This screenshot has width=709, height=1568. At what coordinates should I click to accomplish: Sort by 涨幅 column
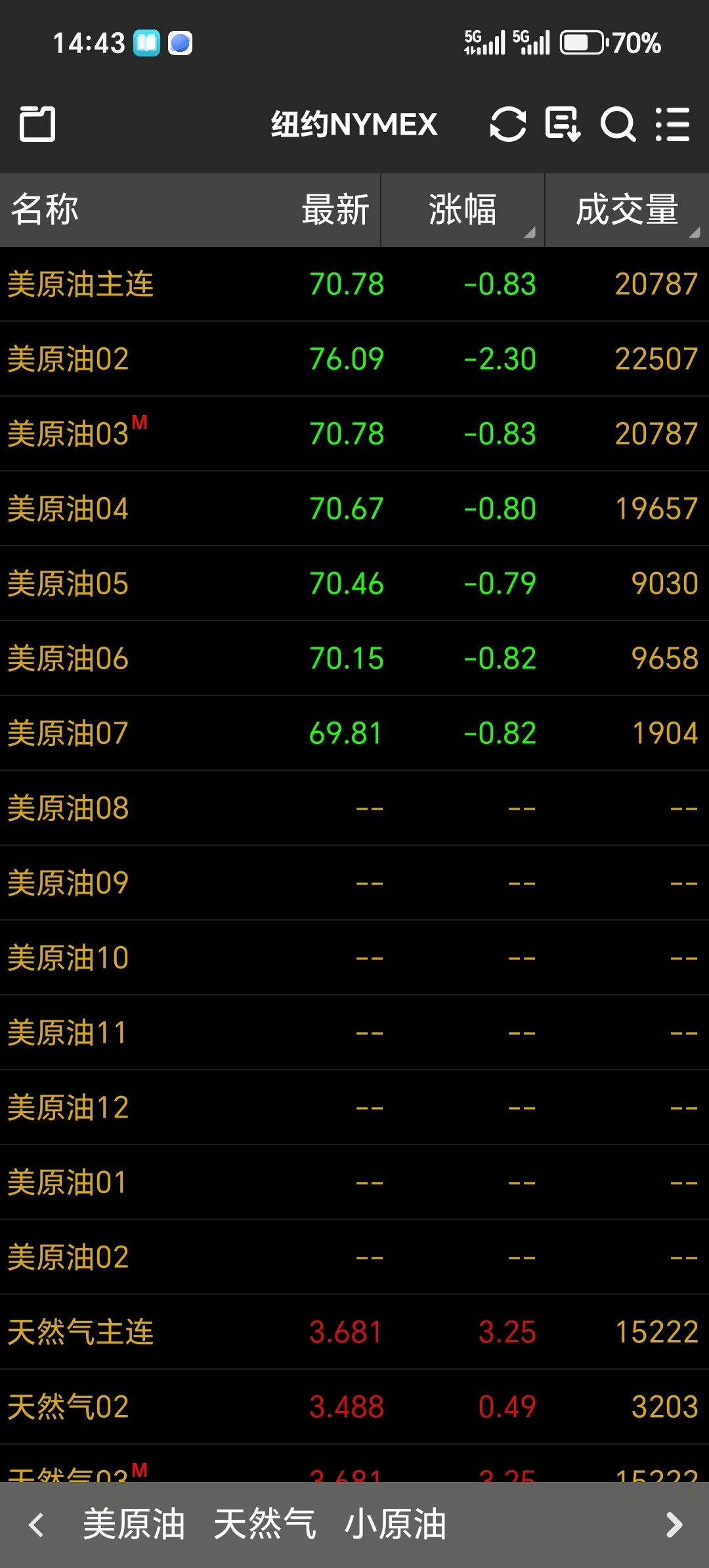(x=463, y=210)
